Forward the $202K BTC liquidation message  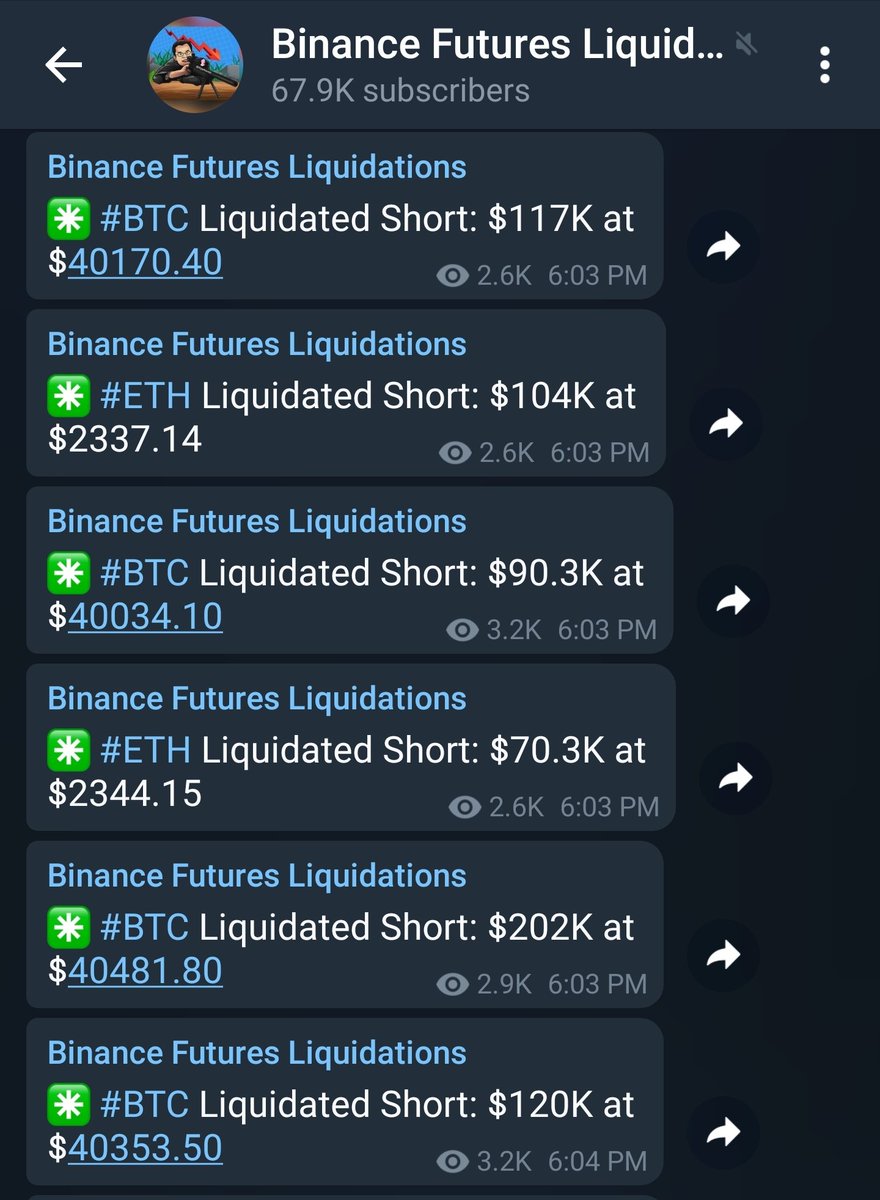tap(723, 956)
